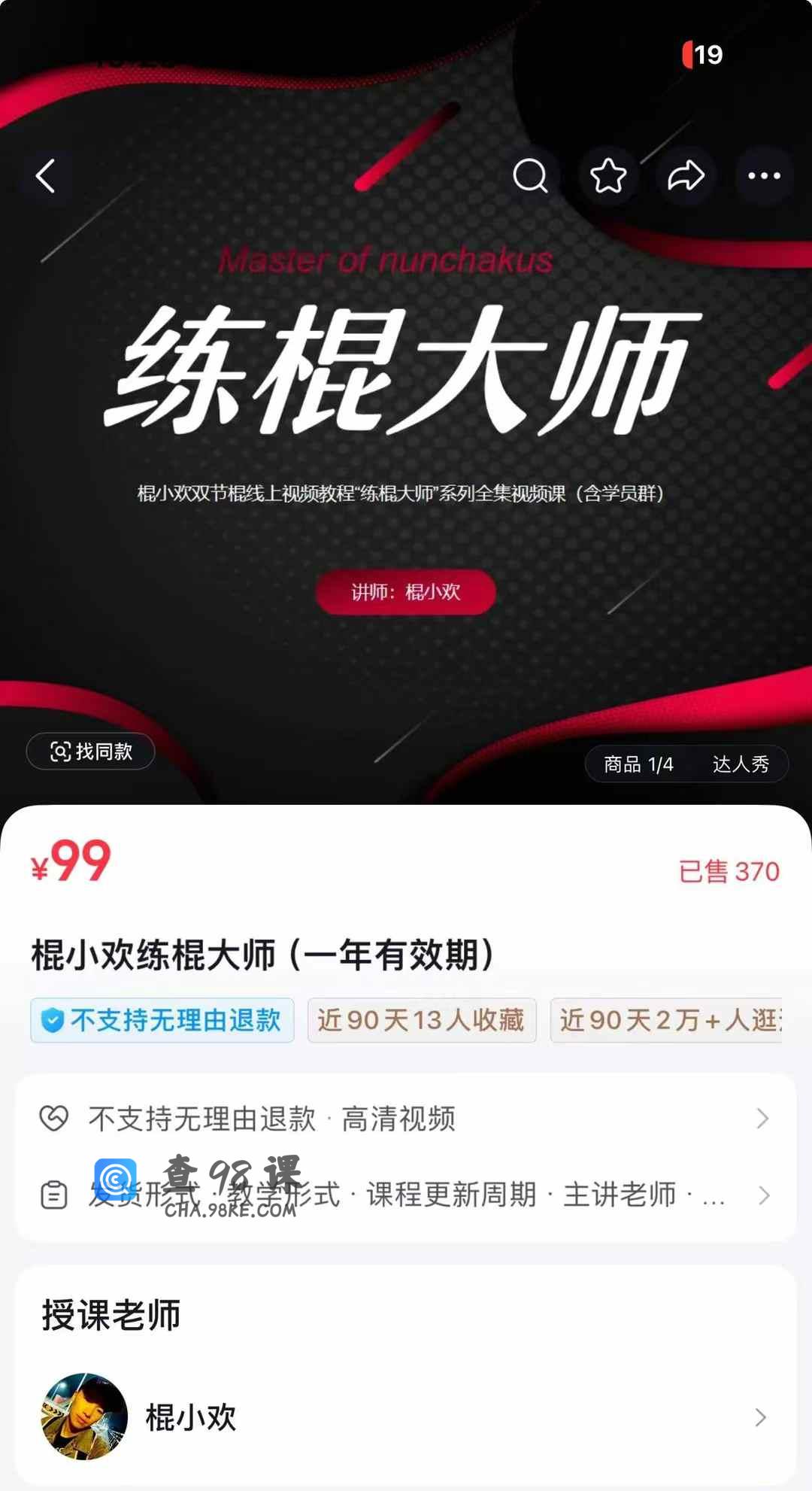The width and height of the screenshot is (812, 1491).
Task: Open the three-dot overflow menu
Action: 764,177
